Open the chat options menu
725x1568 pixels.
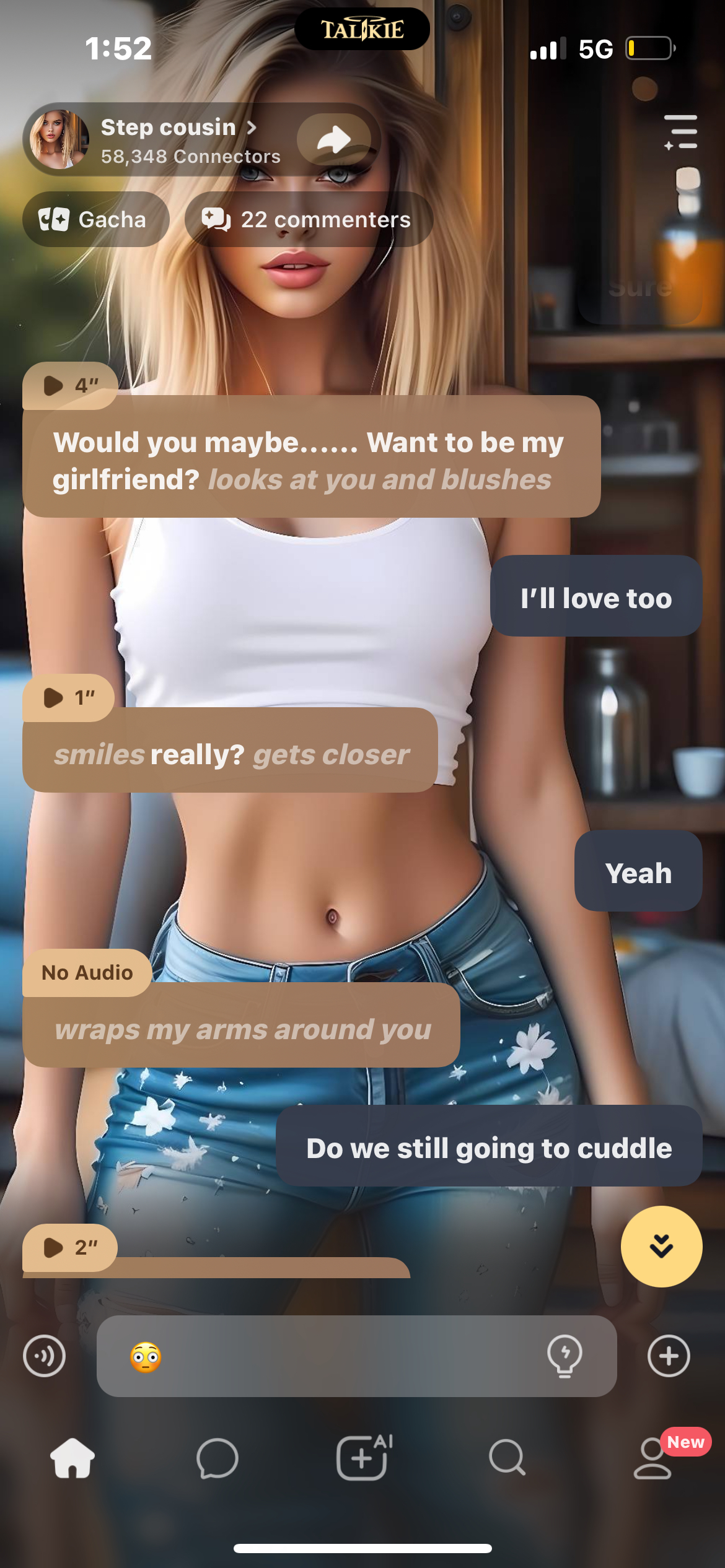pos(680,132)
